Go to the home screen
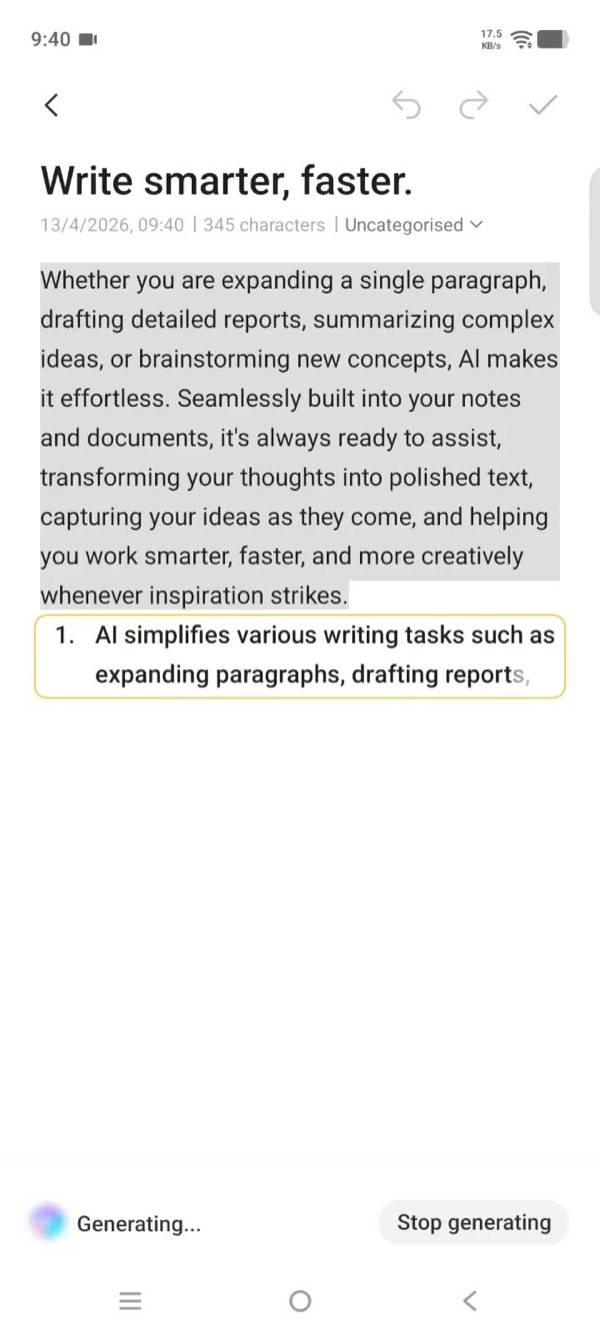The height and width of the screenshot is (1333, 600). 300,1300
